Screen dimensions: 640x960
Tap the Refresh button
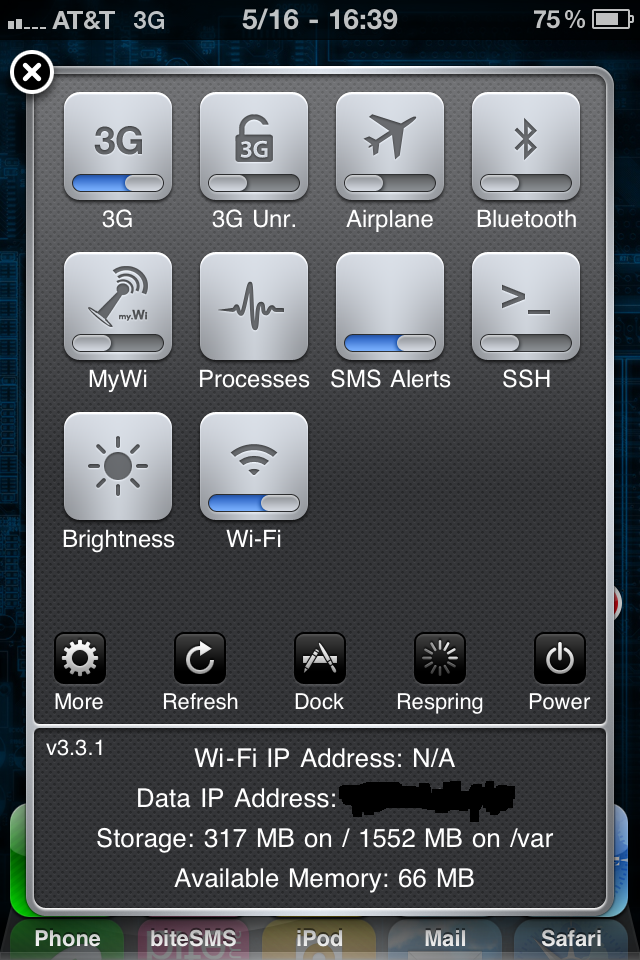tap(200, 659)
